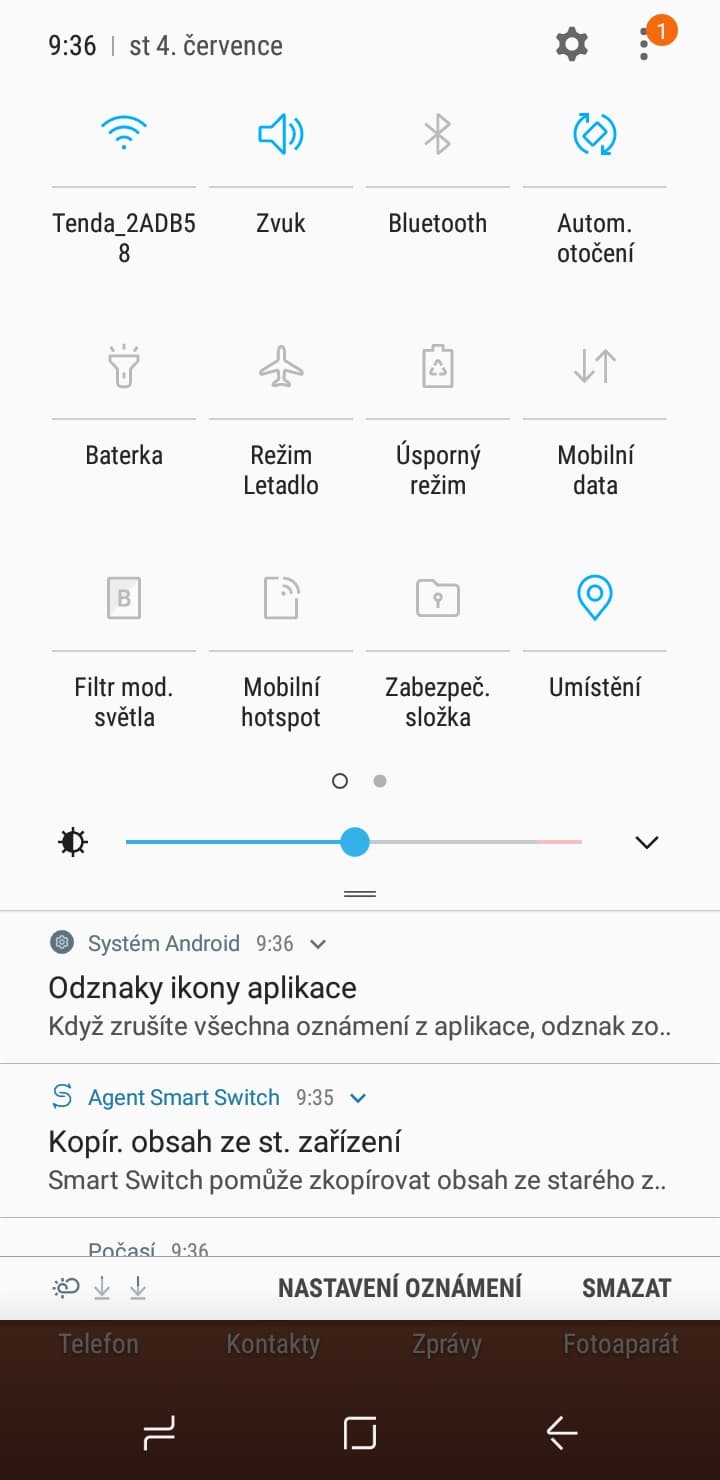Disable Umístění location
The height and width of the screenshot is (1480, 720).
[595, 598]
